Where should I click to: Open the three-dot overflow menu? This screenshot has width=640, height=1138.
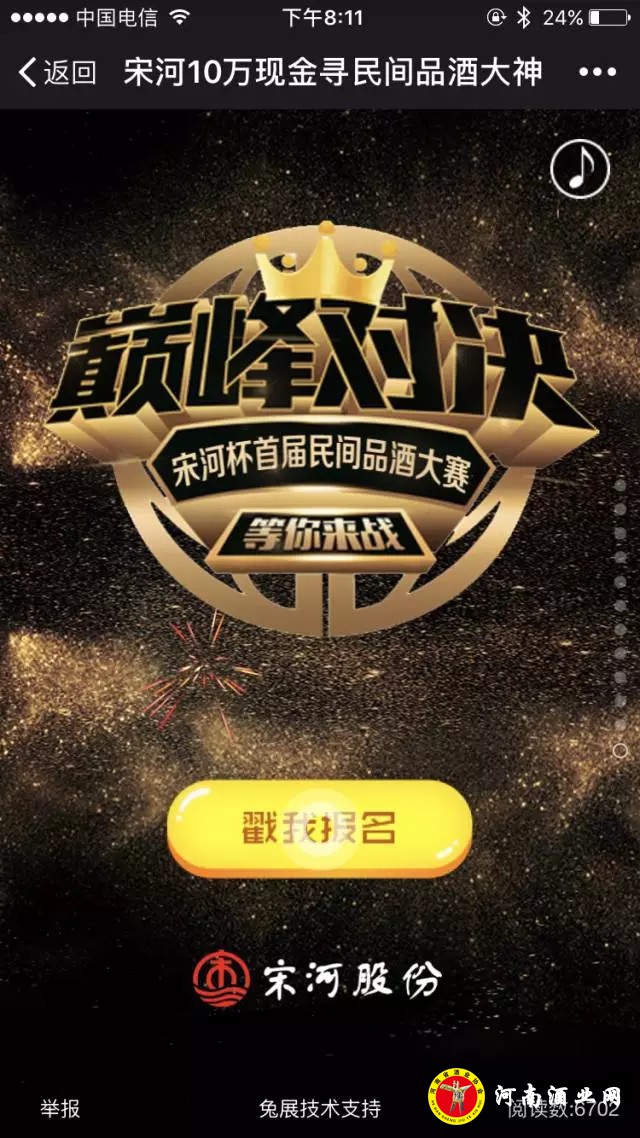coord(597,72)
